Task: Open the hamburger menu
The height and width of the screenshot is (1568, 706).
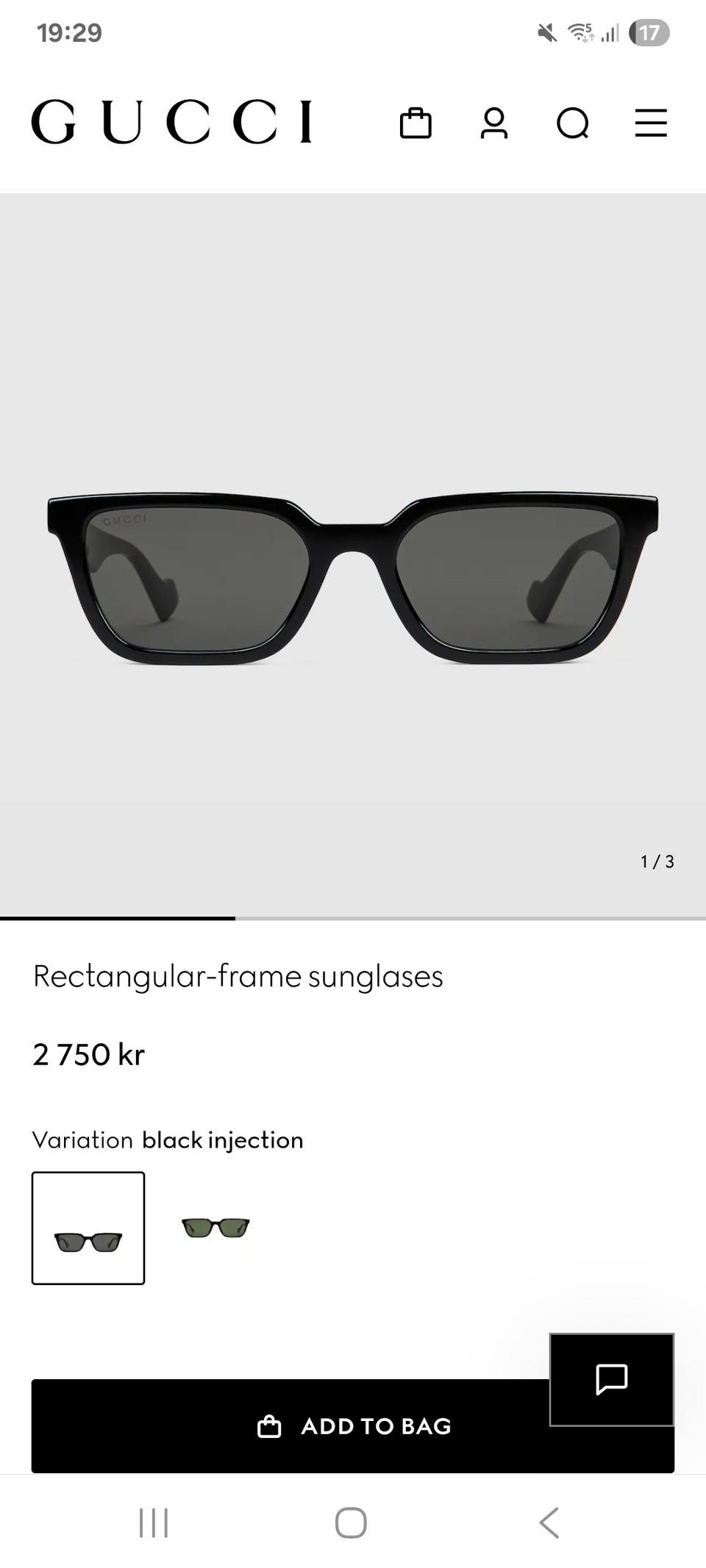Action: pos(651,123)
